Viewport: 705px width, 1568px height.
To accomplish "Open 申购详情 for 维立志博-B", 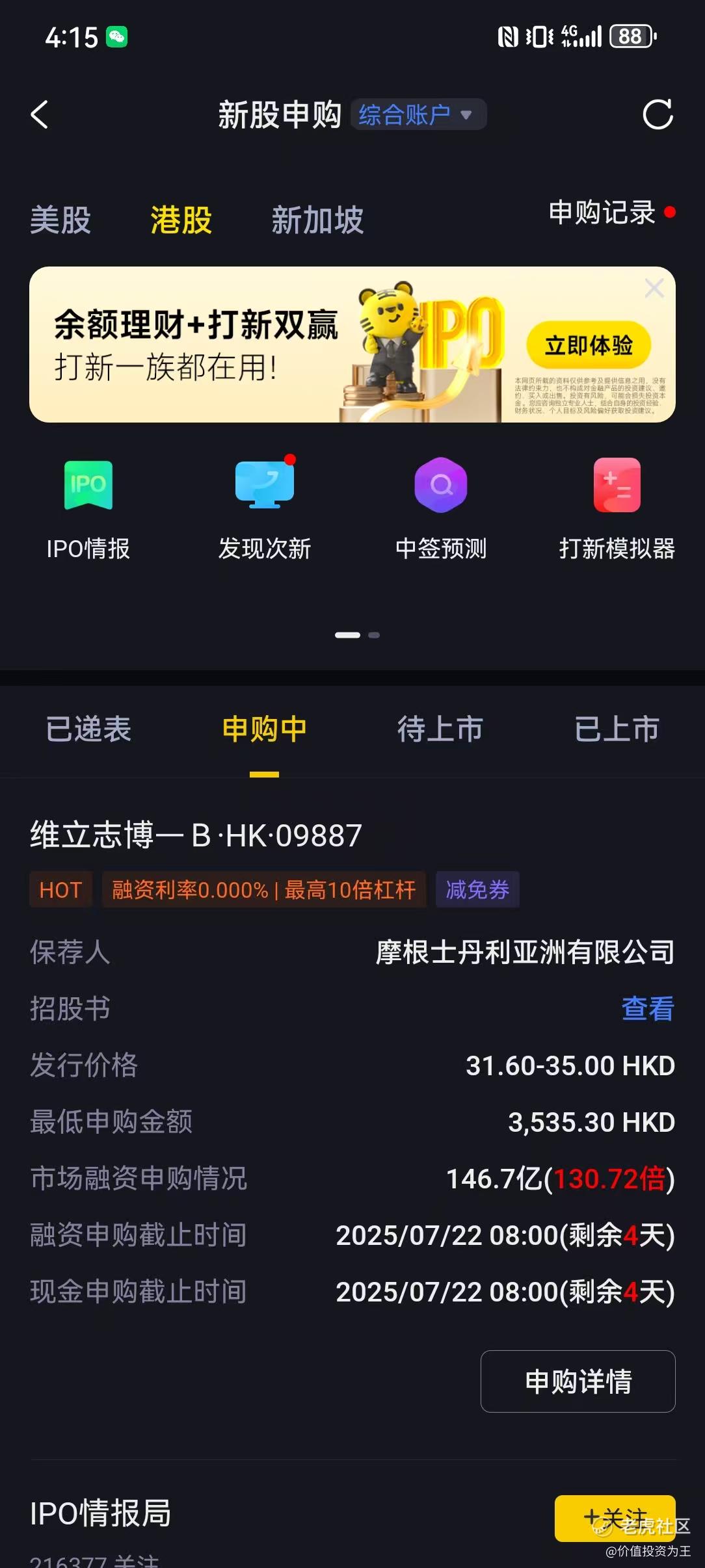I will coord(578,1381).
